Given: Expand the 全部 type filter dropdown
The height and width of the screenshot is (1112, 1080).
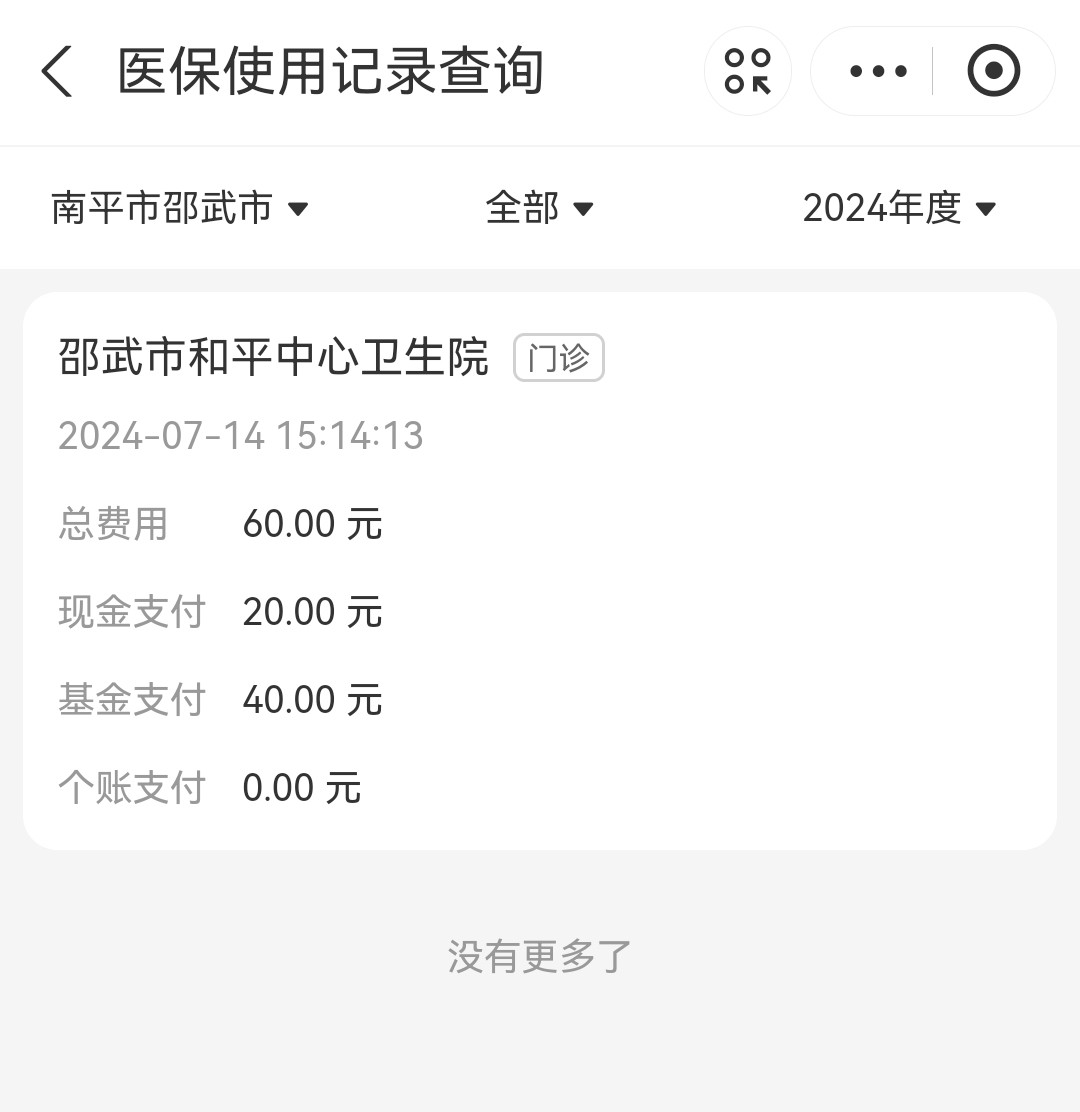Looking at the screenshot, I should pos(539,208).
